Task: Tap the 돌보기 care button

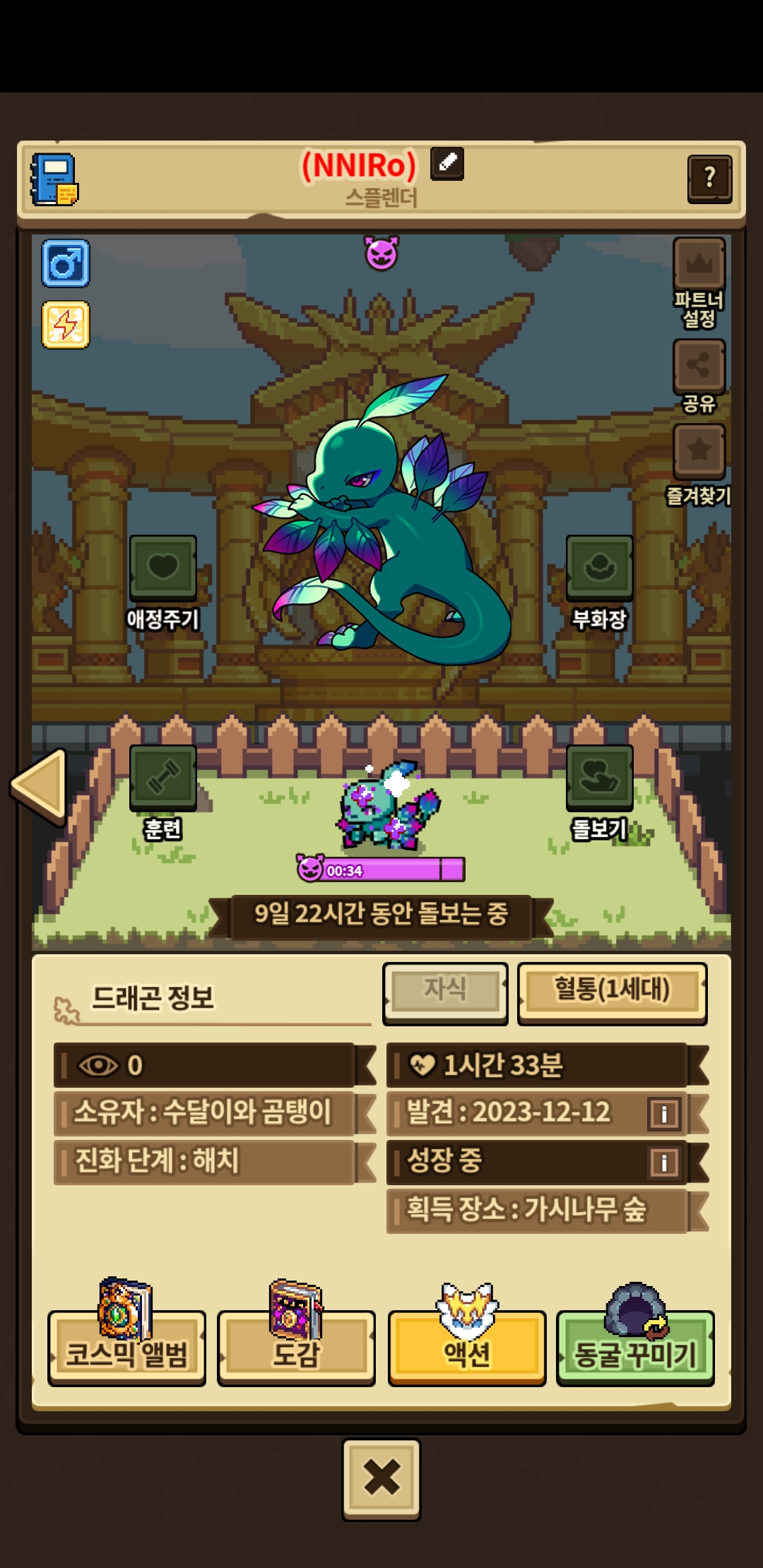Action: pyautogui.click(x=599, y=778)
